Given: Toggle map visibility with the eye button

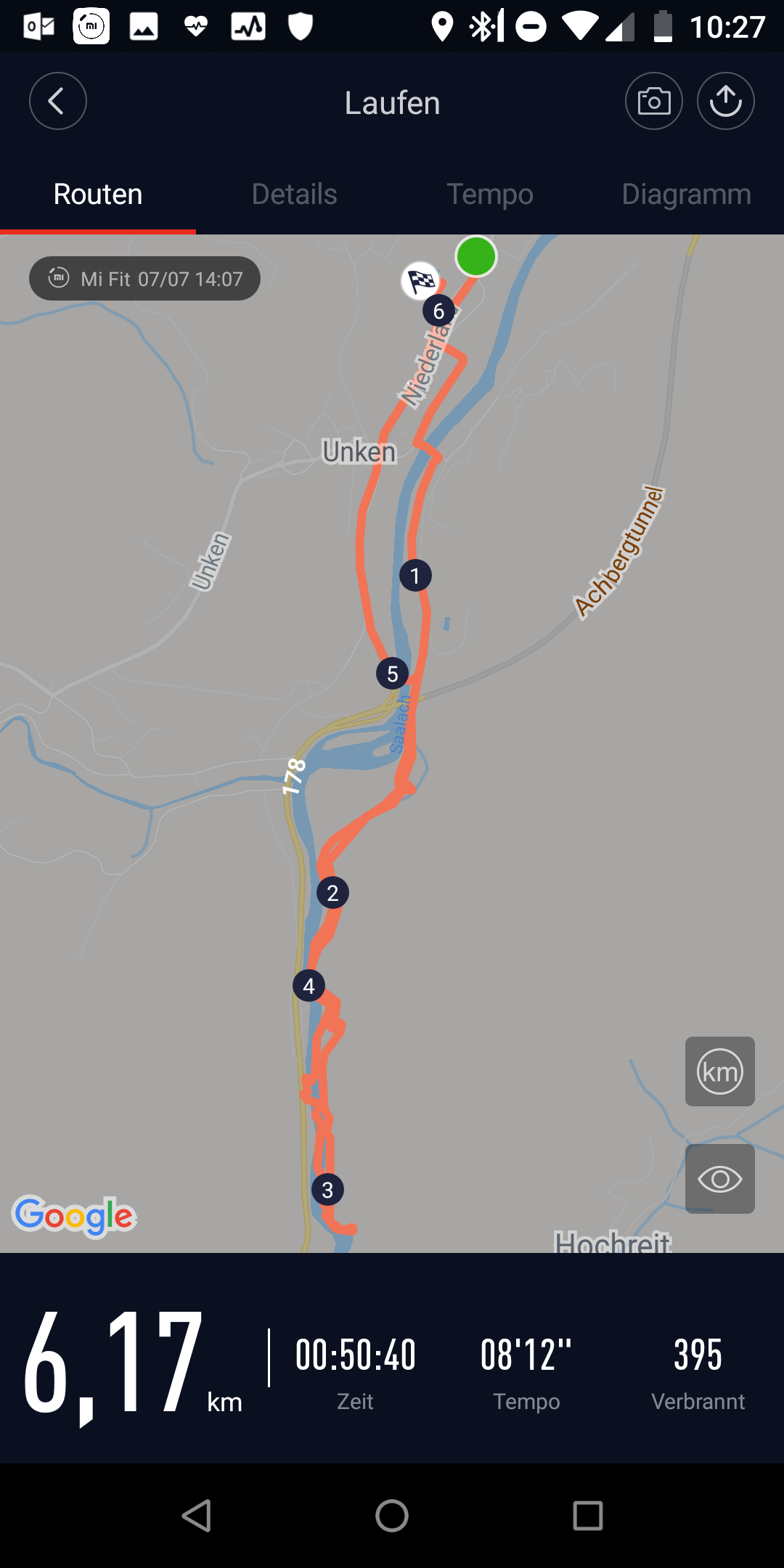Looking at the screenshot, I should point(719,1179).
